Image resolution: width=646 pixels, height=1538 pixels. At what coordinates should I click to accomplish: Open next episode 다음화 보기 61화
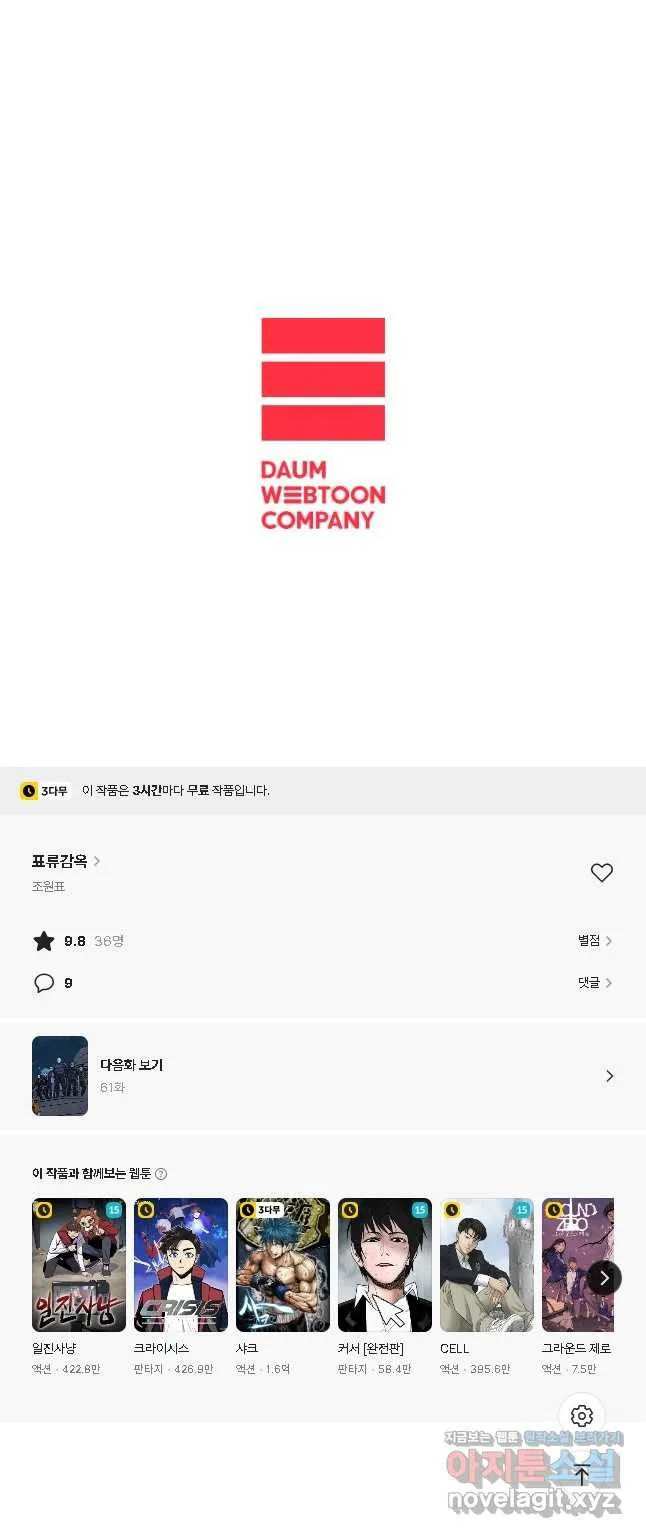point(323,1076)
